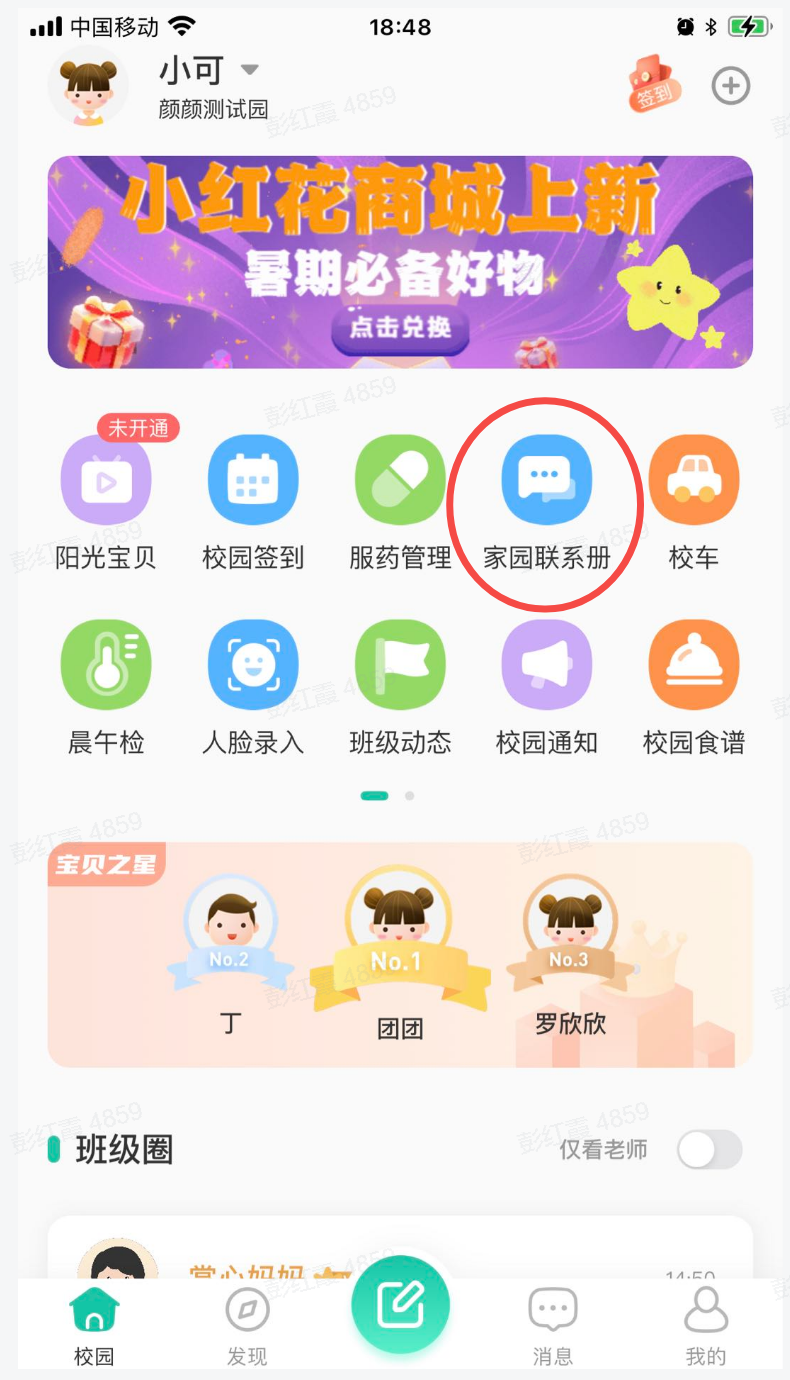Toggle the 仅看老师 switch
This screenshot has height=1380, width=790.
point(710,1150)
